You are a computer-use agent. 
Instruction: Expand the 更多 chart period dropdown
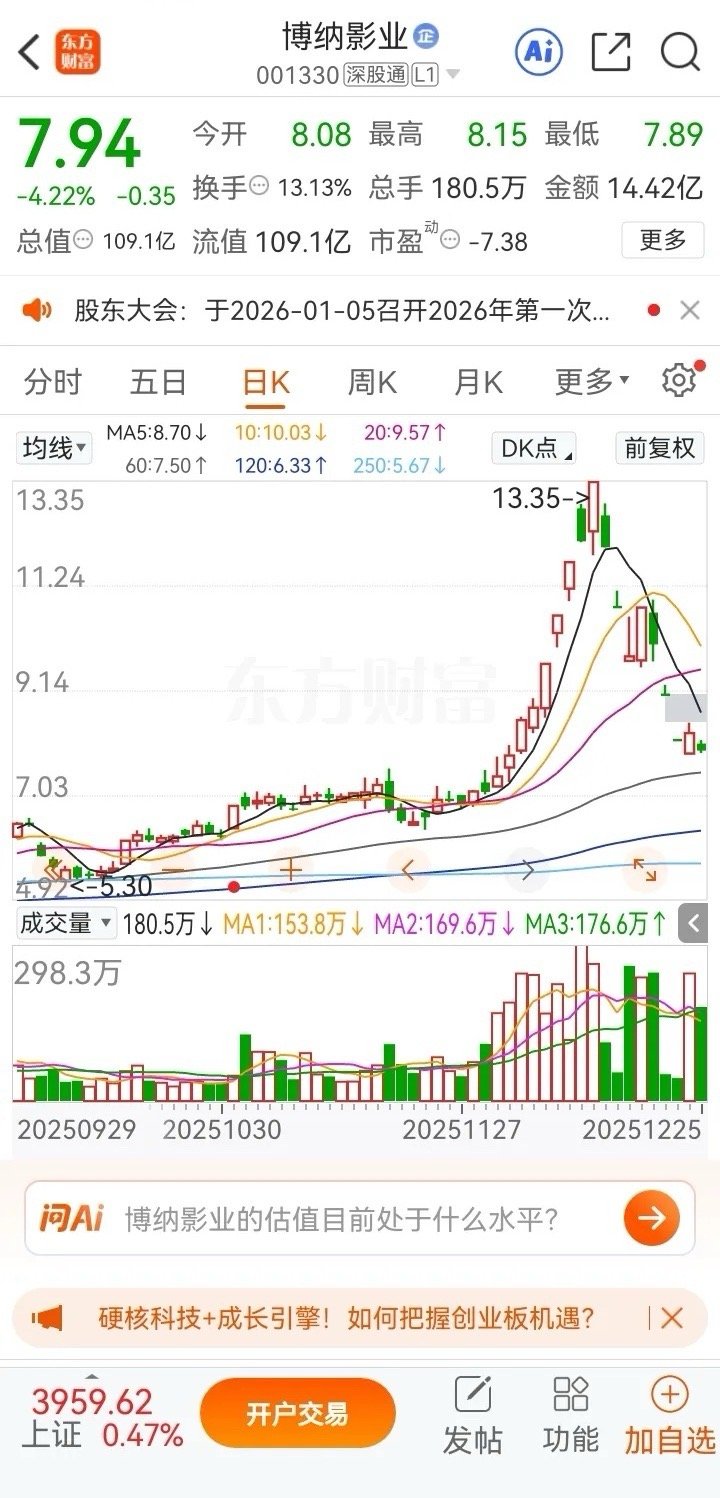click(589, 381)
